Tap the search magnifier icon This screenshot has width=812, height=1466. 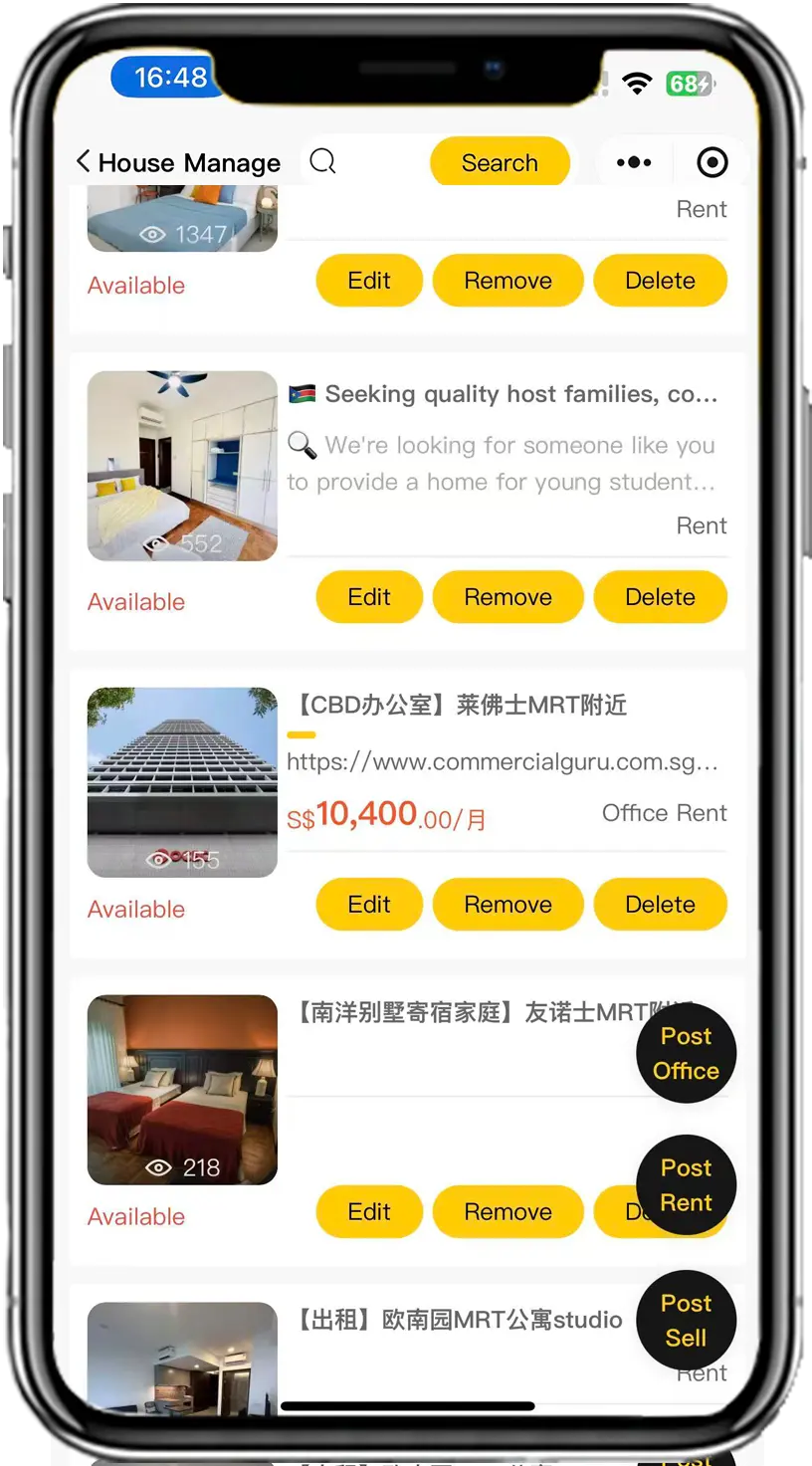(x=322, y=161)
